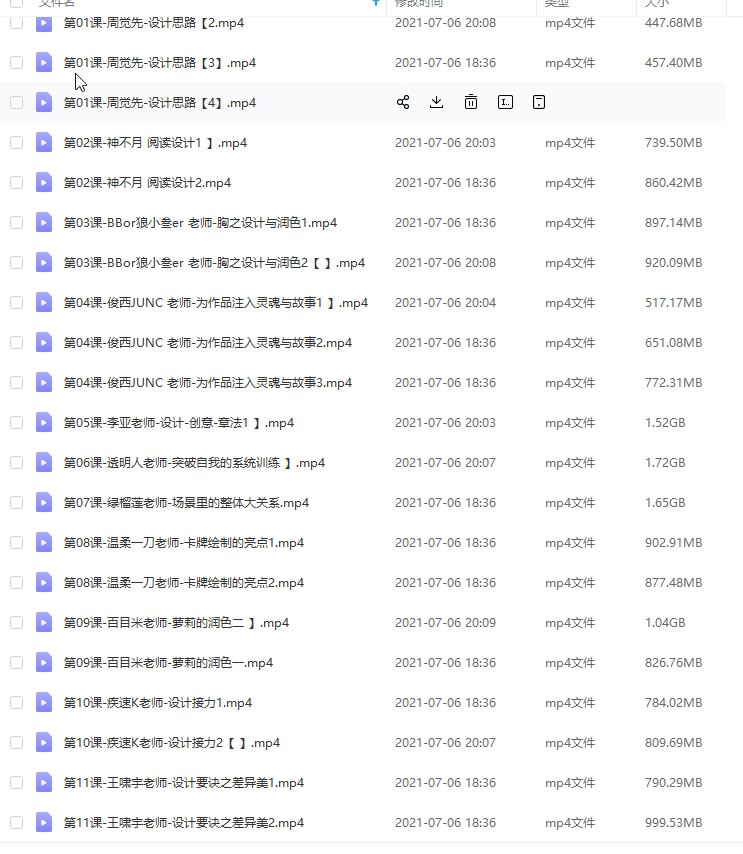Open 第03课-BBor狼小叁er 胸之设计与润色1.mp4

[200, 223]
